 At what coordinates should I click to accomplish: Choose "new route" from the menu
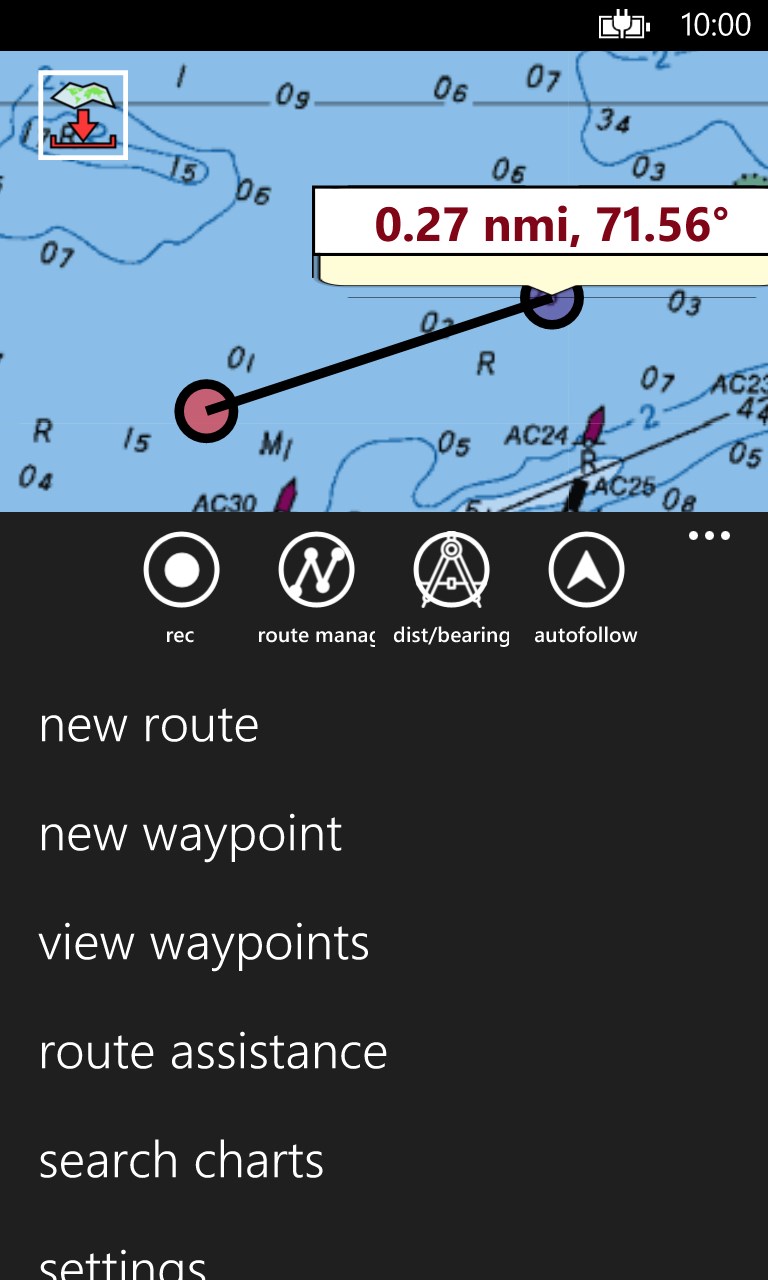pyautogui.click(x=148, y=725)
